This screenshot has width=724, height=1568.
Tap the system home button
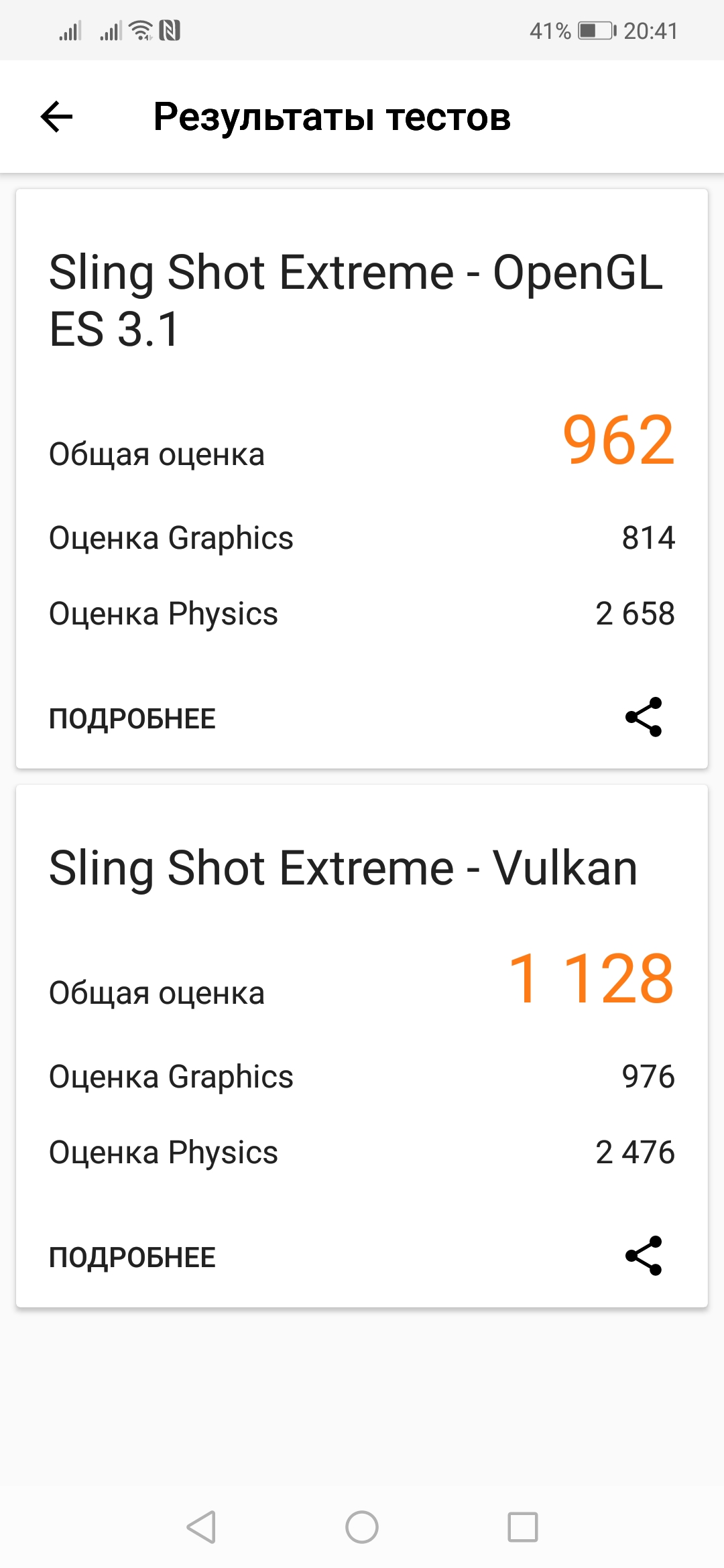pyautogui.click(x=362, y=1527)
